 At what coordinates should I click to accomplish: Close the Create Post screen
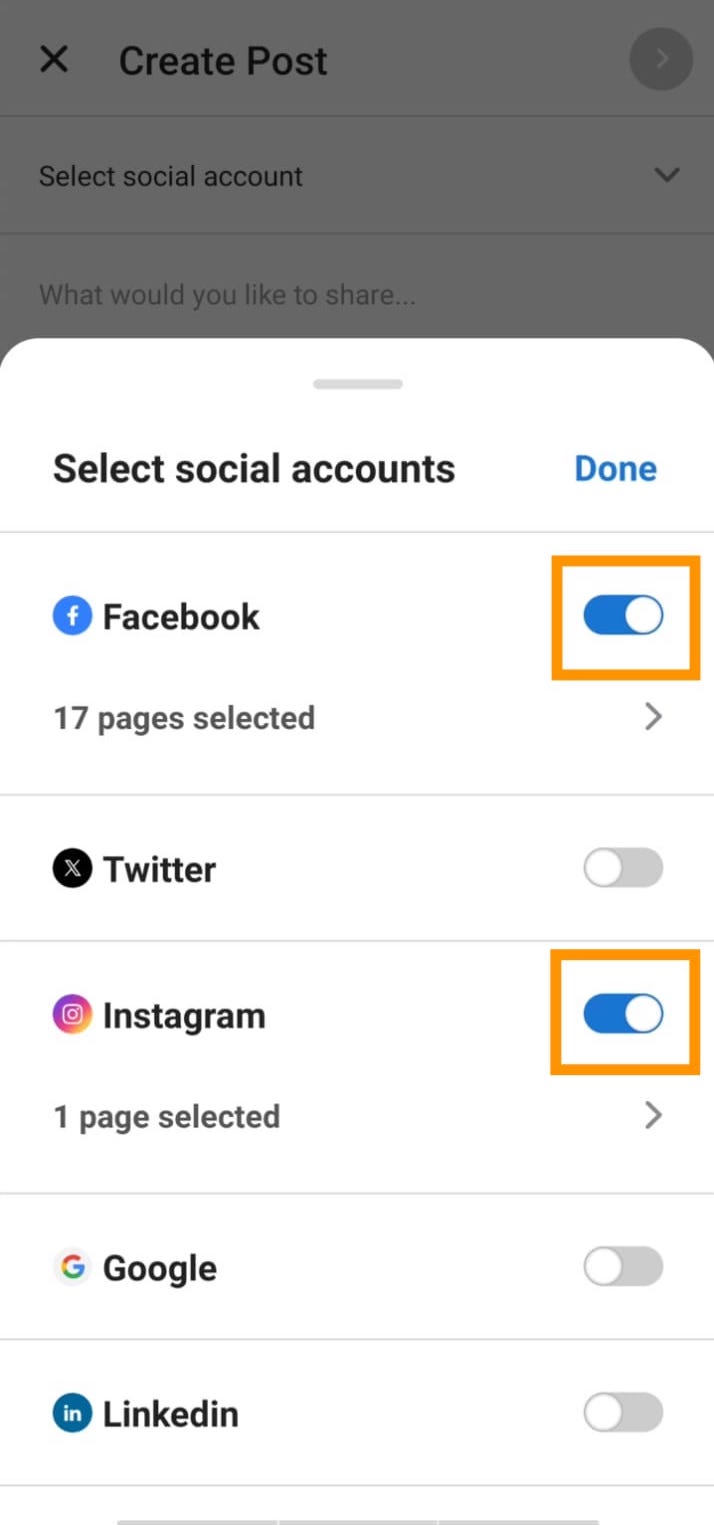pos(54,60)
